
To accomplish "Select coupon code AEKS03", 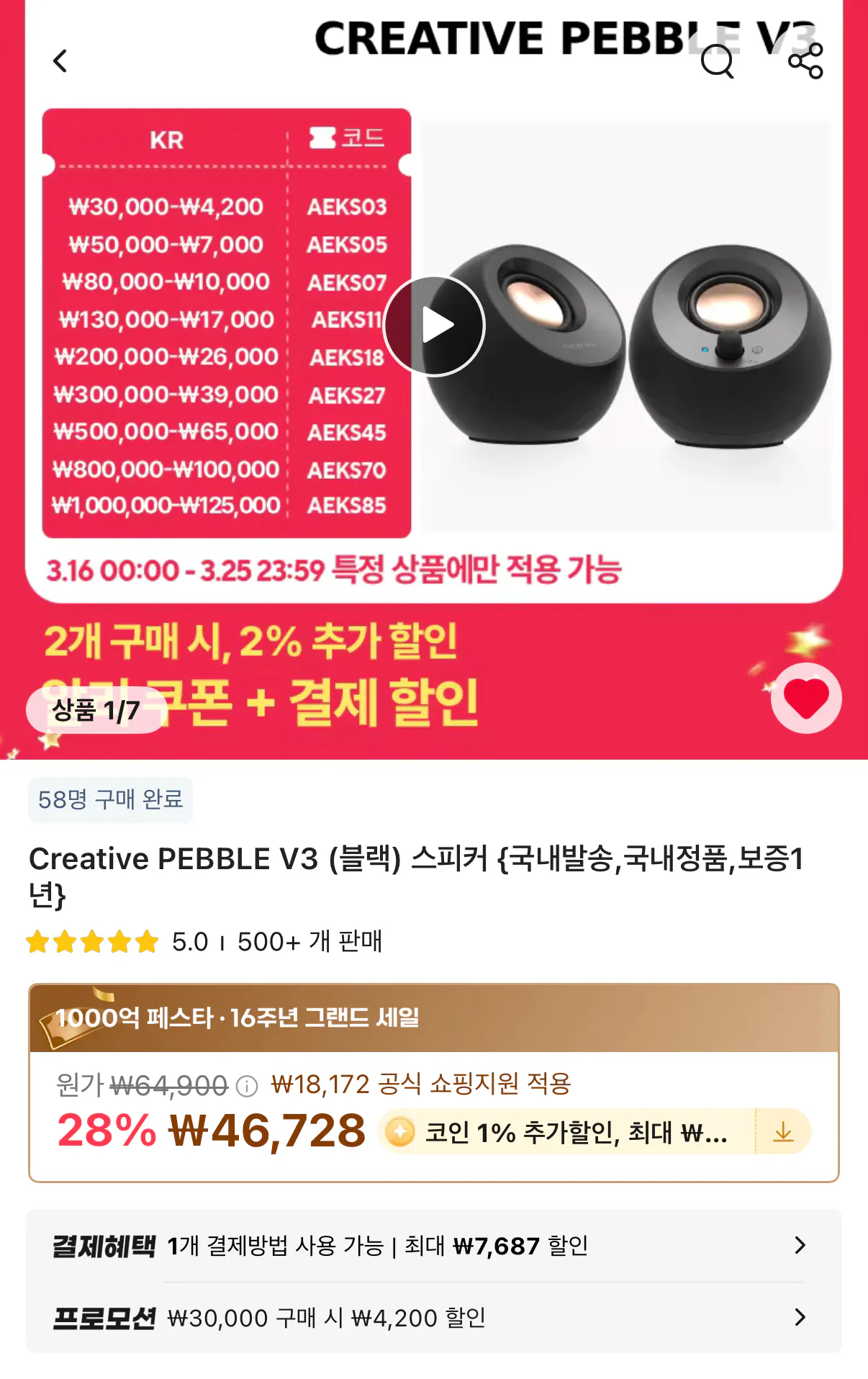I will tap(348, 207).
